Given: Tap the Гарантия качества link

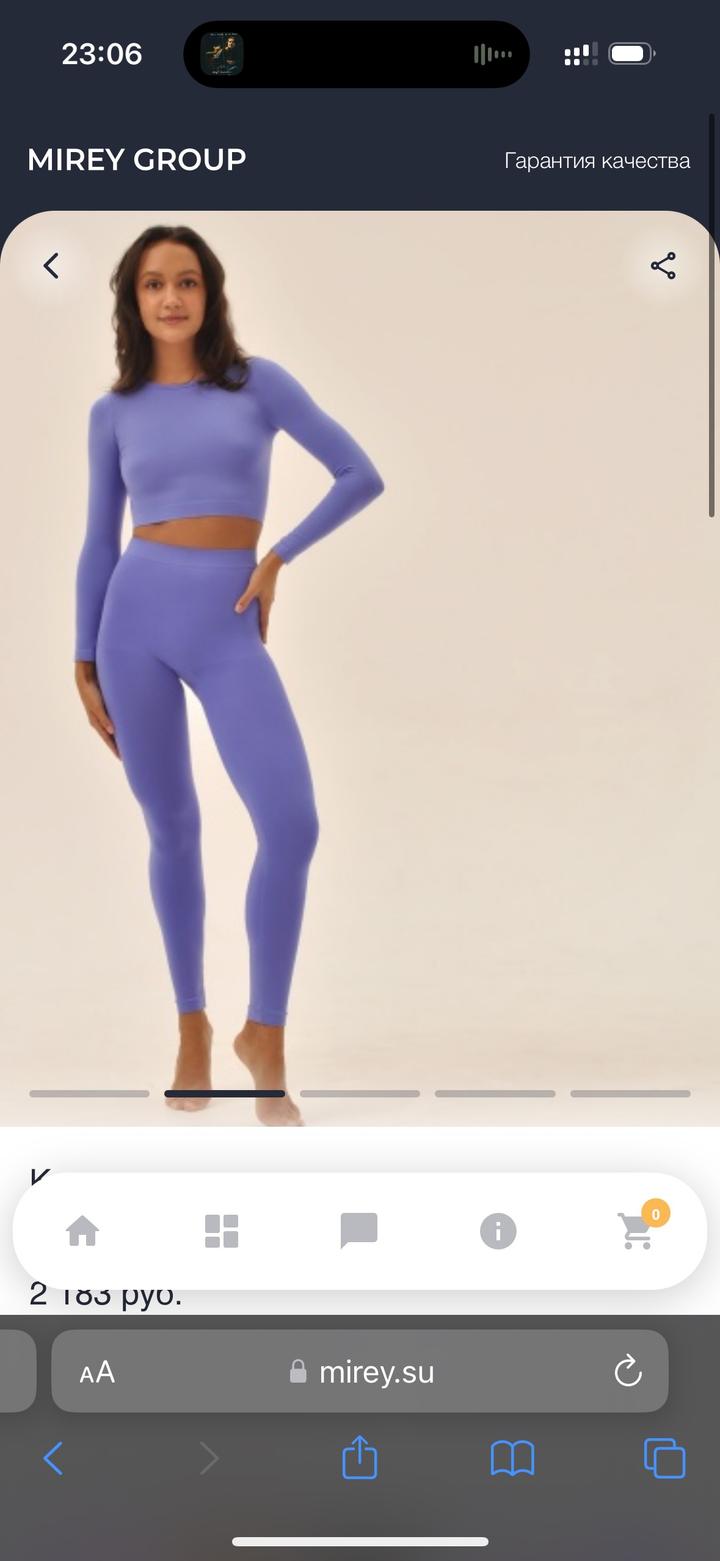Looking at the screenshot, I should click(597, 161).
